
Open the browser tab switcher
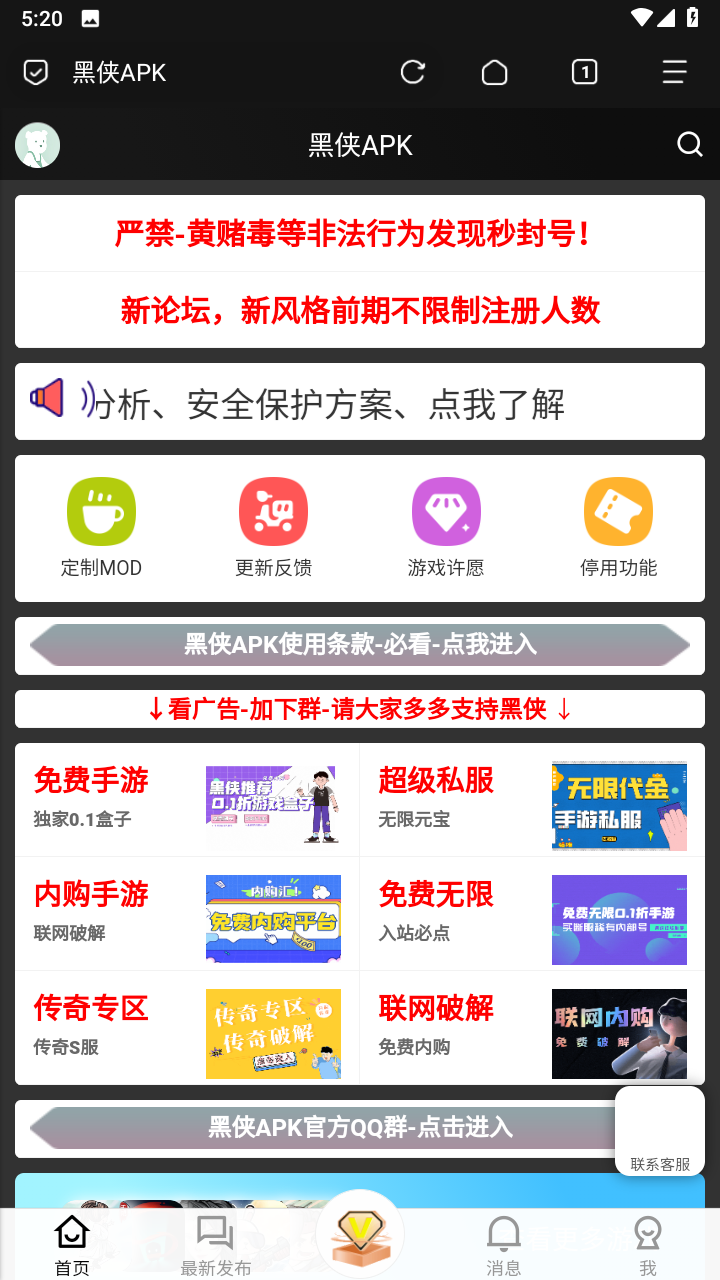coord(584,72)
